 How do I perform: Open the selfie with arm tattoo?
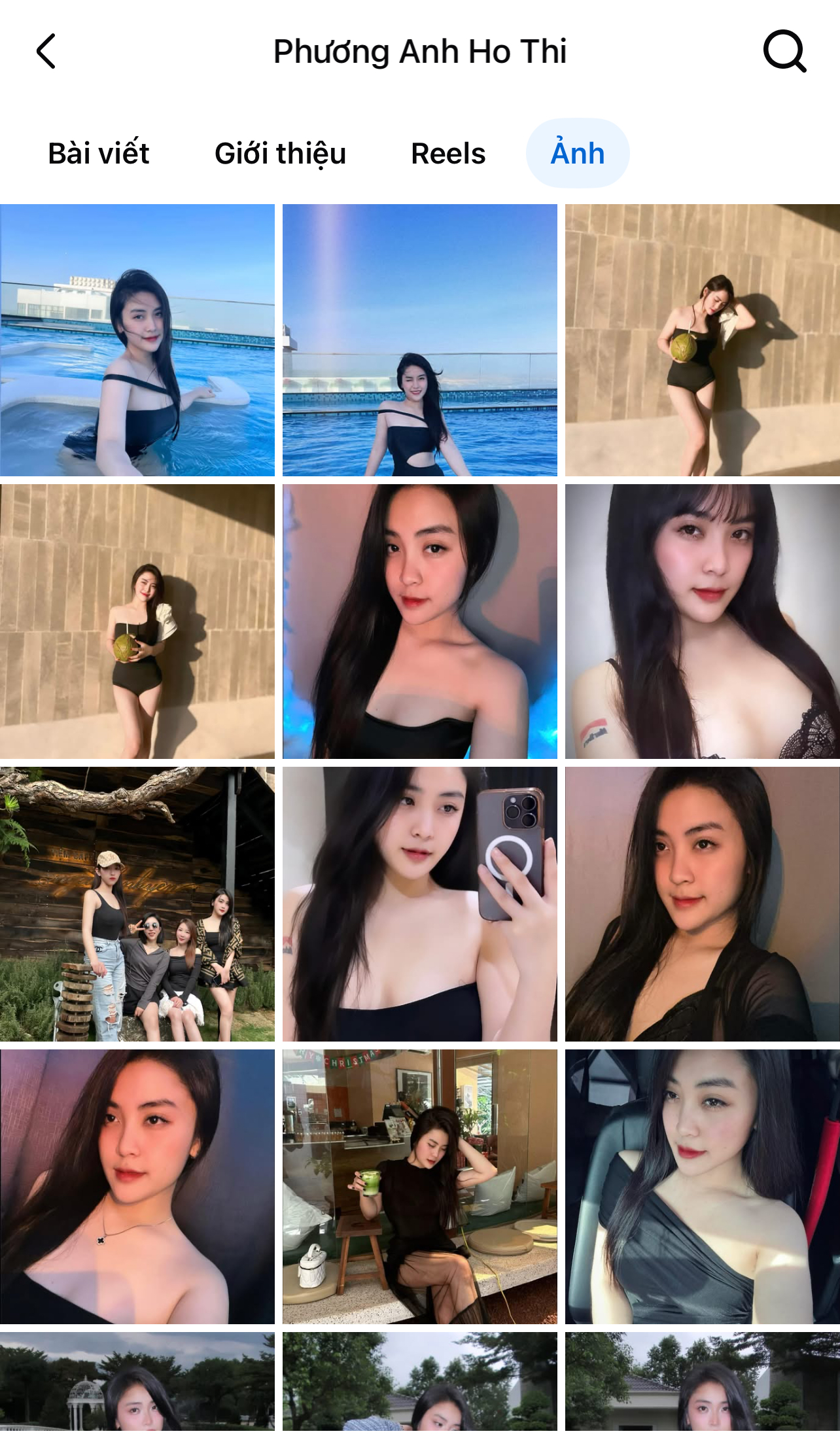tap(702, 622)
